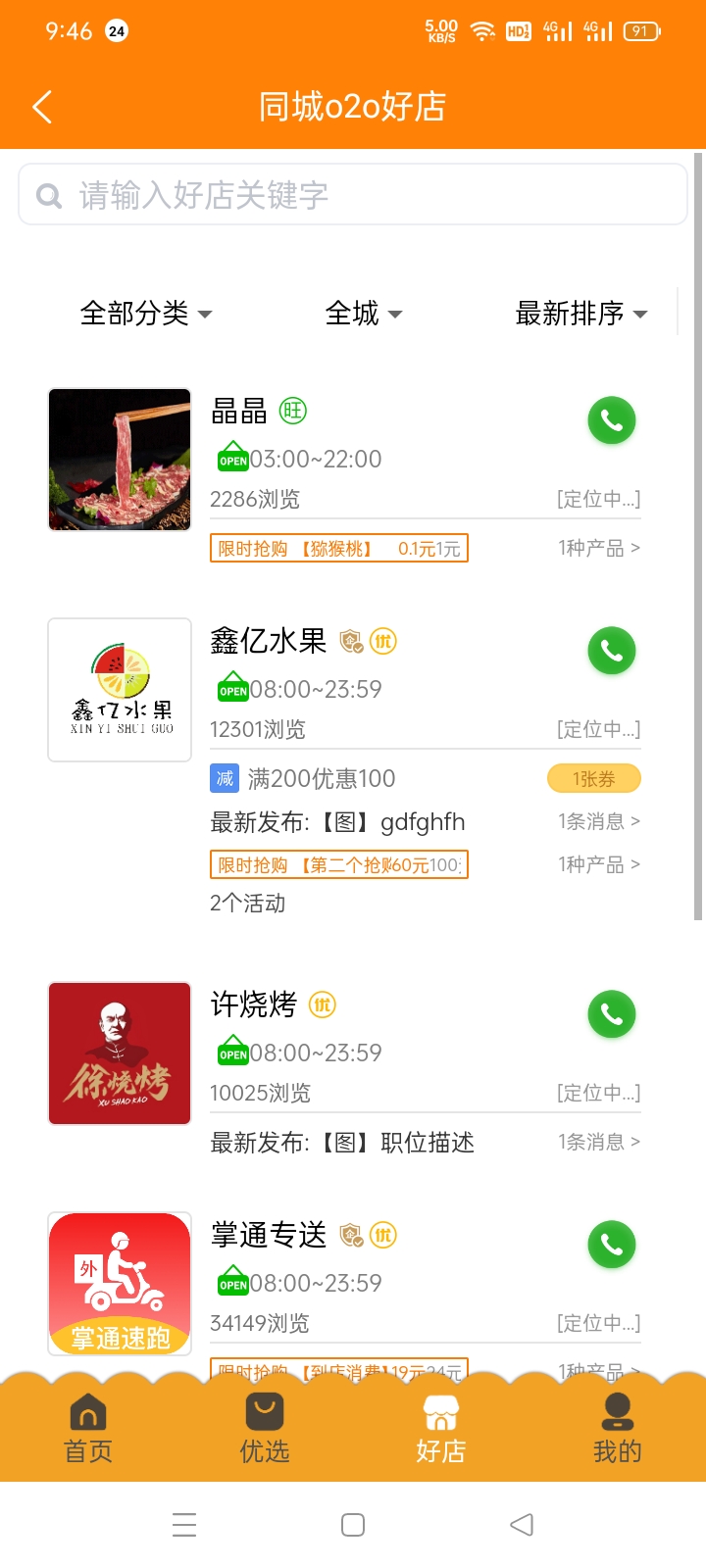706x1568 pixels.
Task: Tap the 限时抢购 猕猴桃 deal banner
Action: click(338, 549)
